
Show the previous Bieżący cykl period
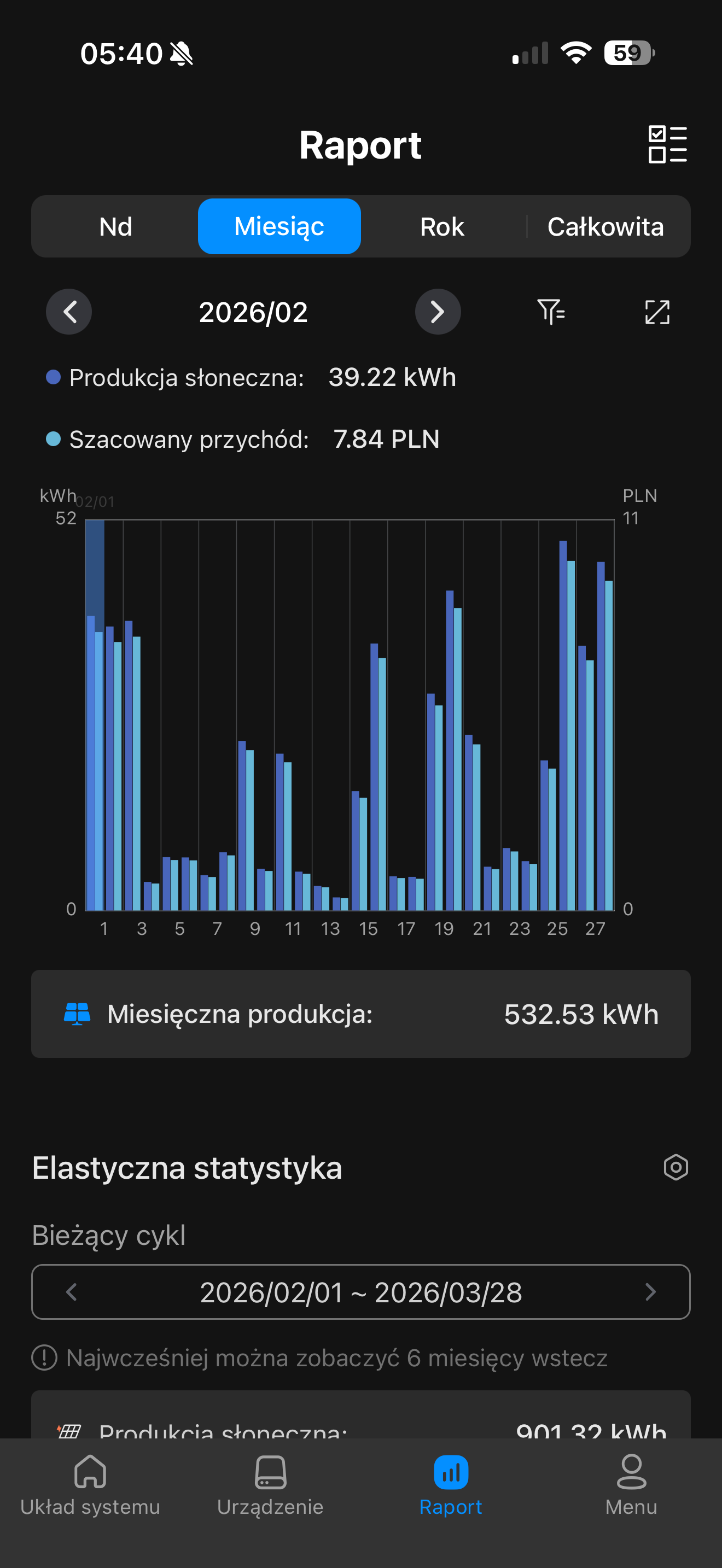71,1292
